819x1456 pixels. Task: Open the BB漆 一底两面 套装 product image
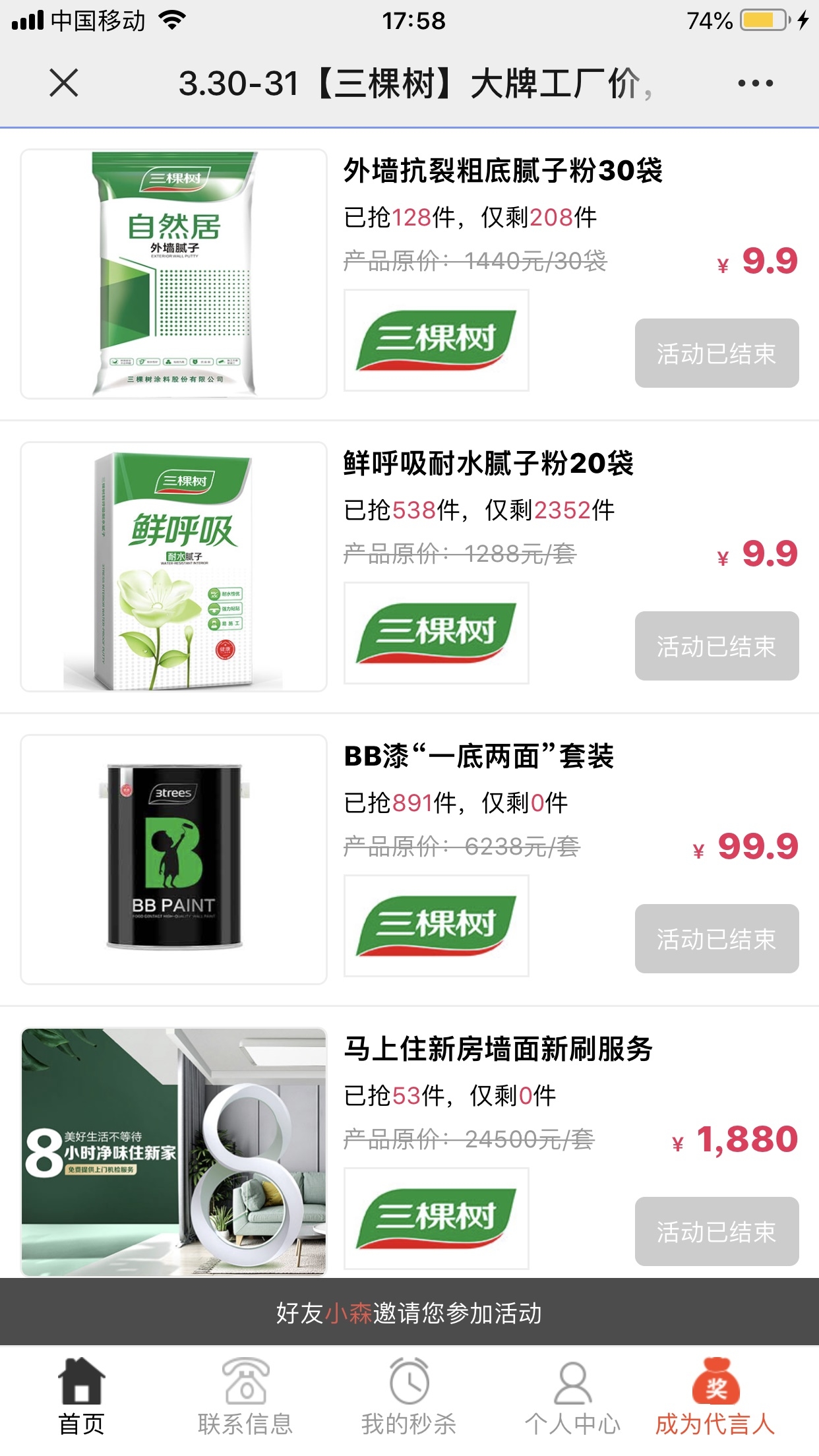coord(173,859)
